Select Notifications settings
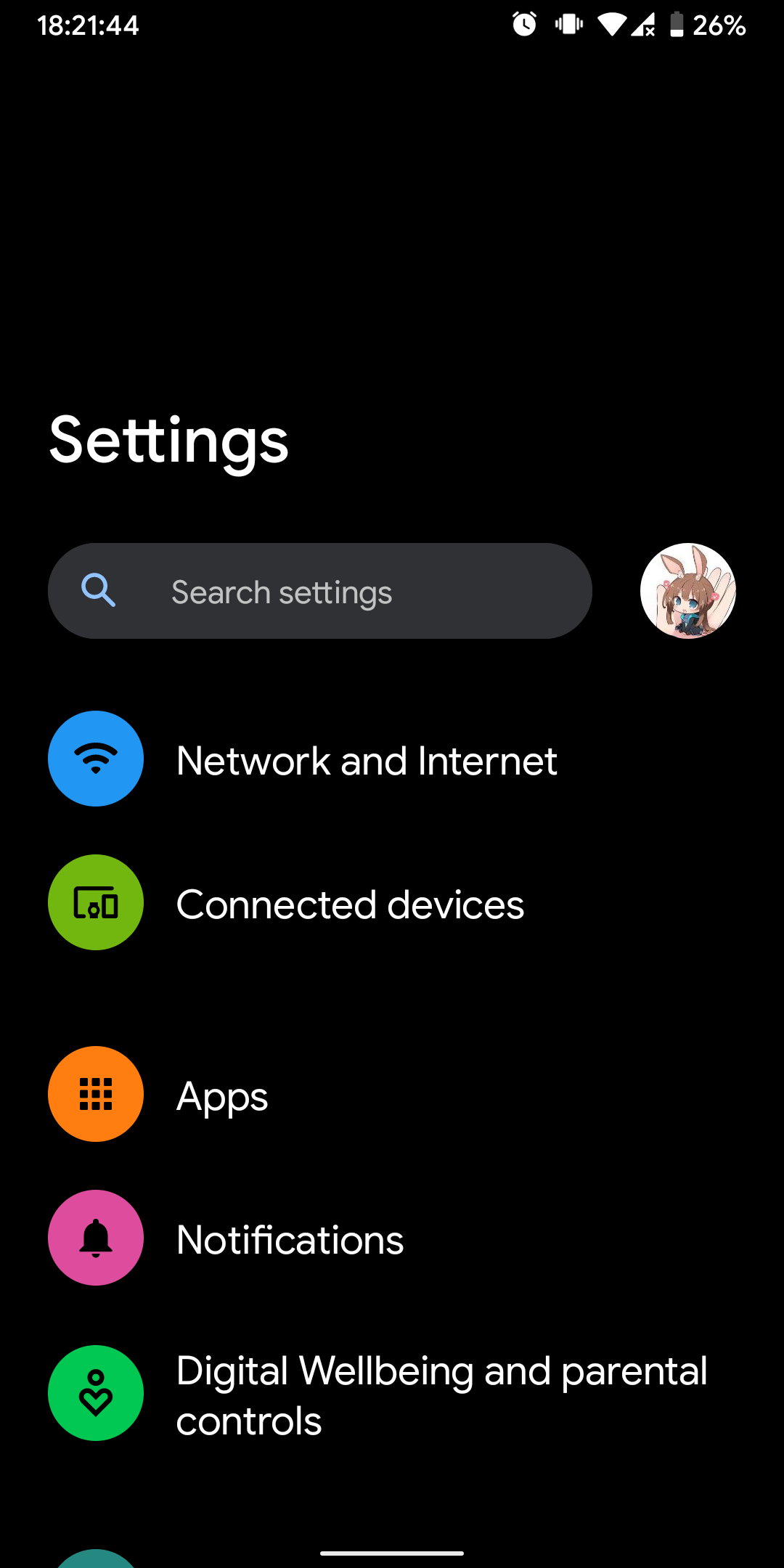The height and width of the screenshot is (1568, 784). tap(290, 1239)
